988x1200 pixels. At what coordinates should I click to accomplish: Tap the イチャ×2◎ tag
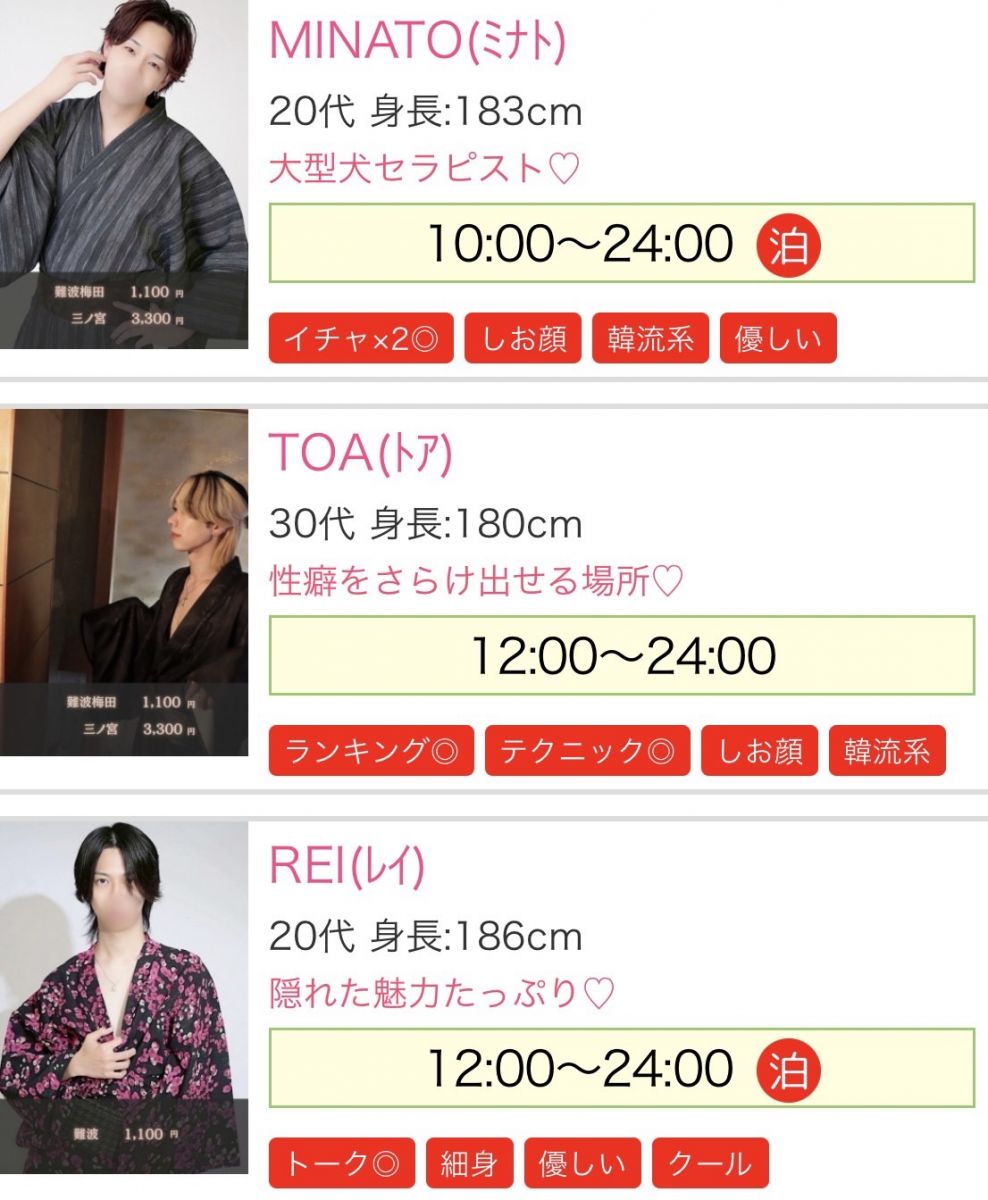click(x=361, y=339)
